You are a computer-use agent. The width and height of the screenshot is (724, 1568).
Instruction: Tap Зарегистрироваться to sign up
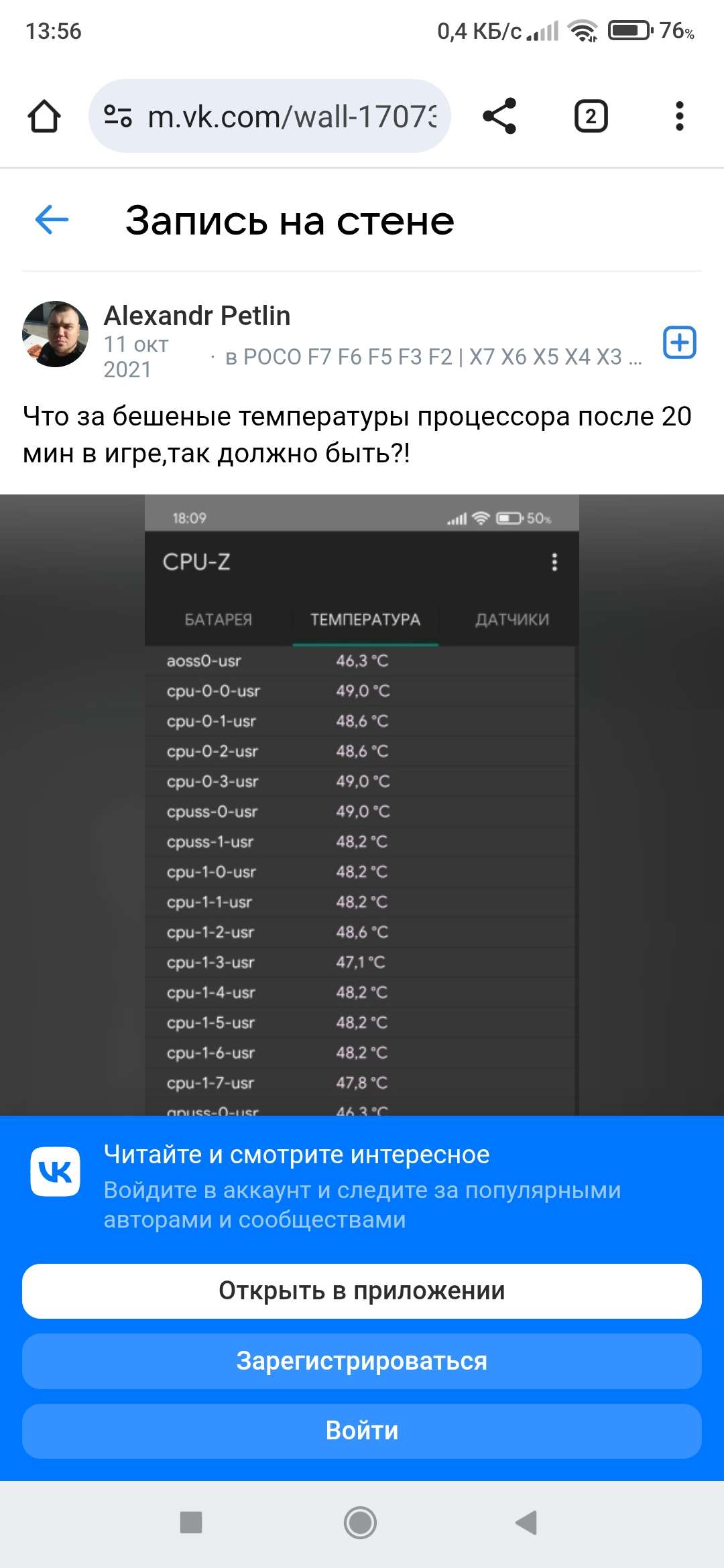(x=362, y=1361)
